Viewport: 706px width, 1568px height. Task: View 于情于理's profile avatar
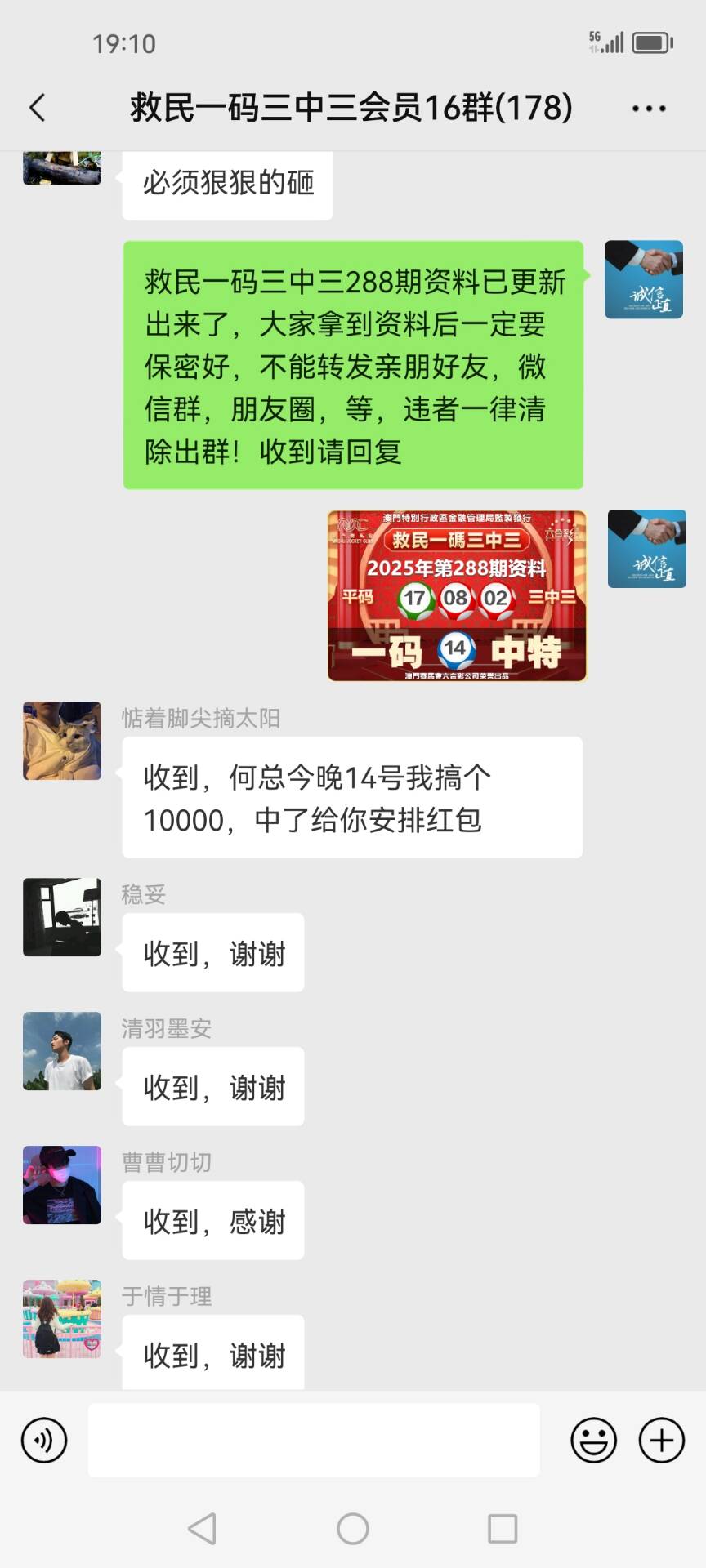[x=62, y=1319]
